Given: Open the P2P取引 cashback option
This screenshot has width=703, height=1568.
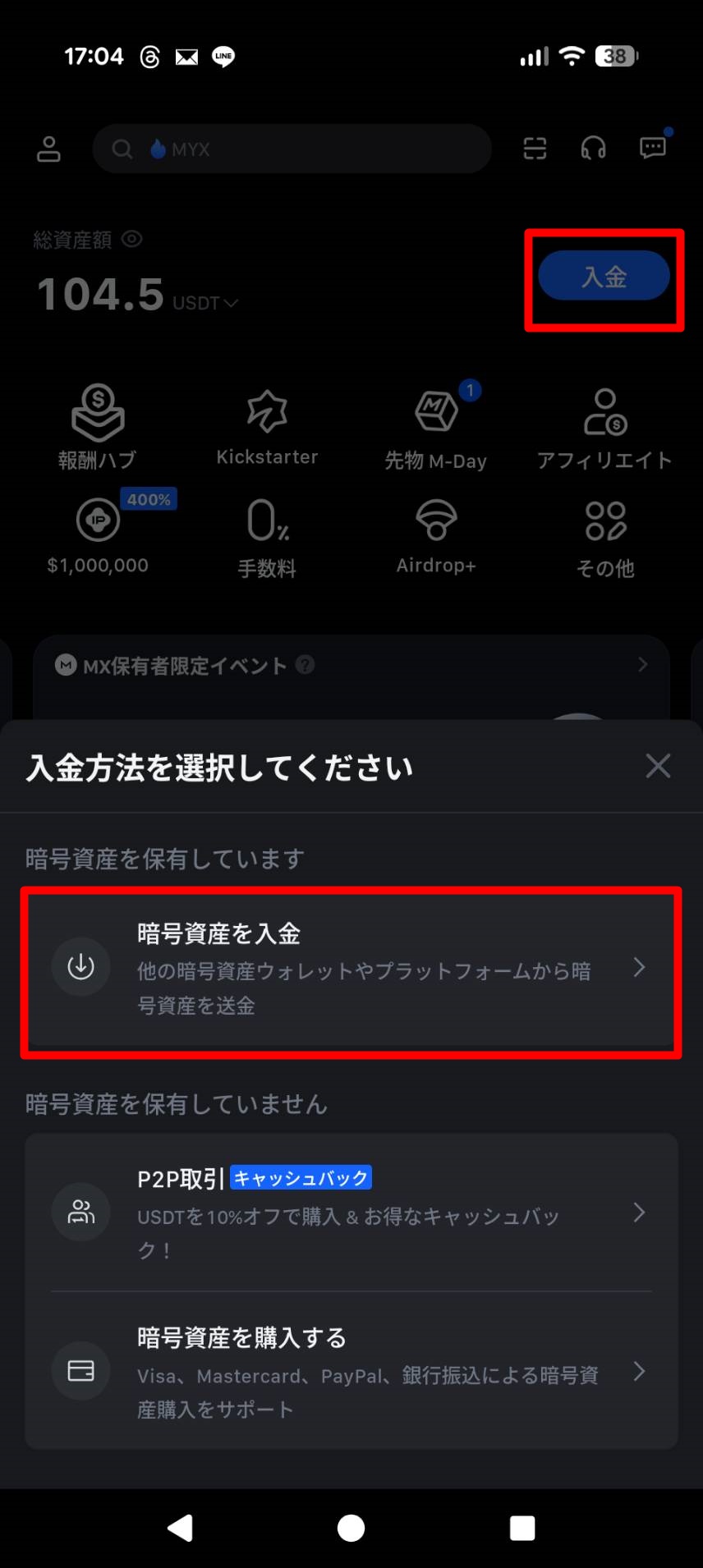Looking at the screenshot, I should point(351,1213).
